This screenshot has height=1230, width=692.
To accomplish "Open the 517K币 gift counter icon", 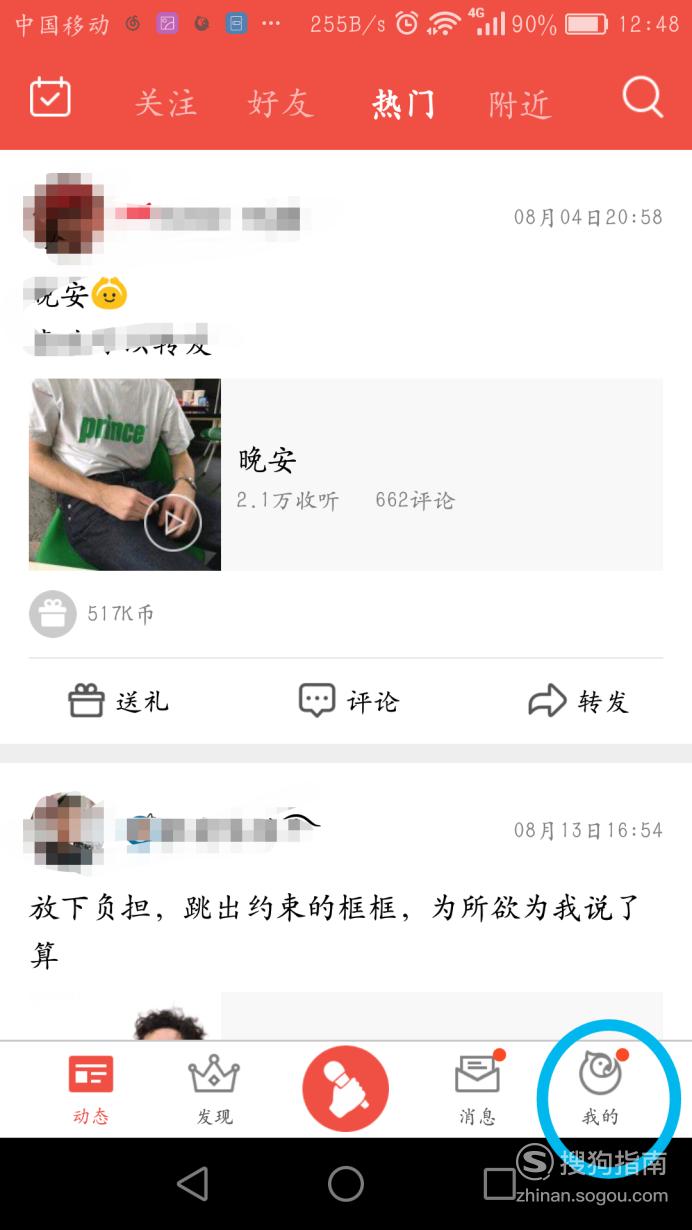I will click(53, 614).
